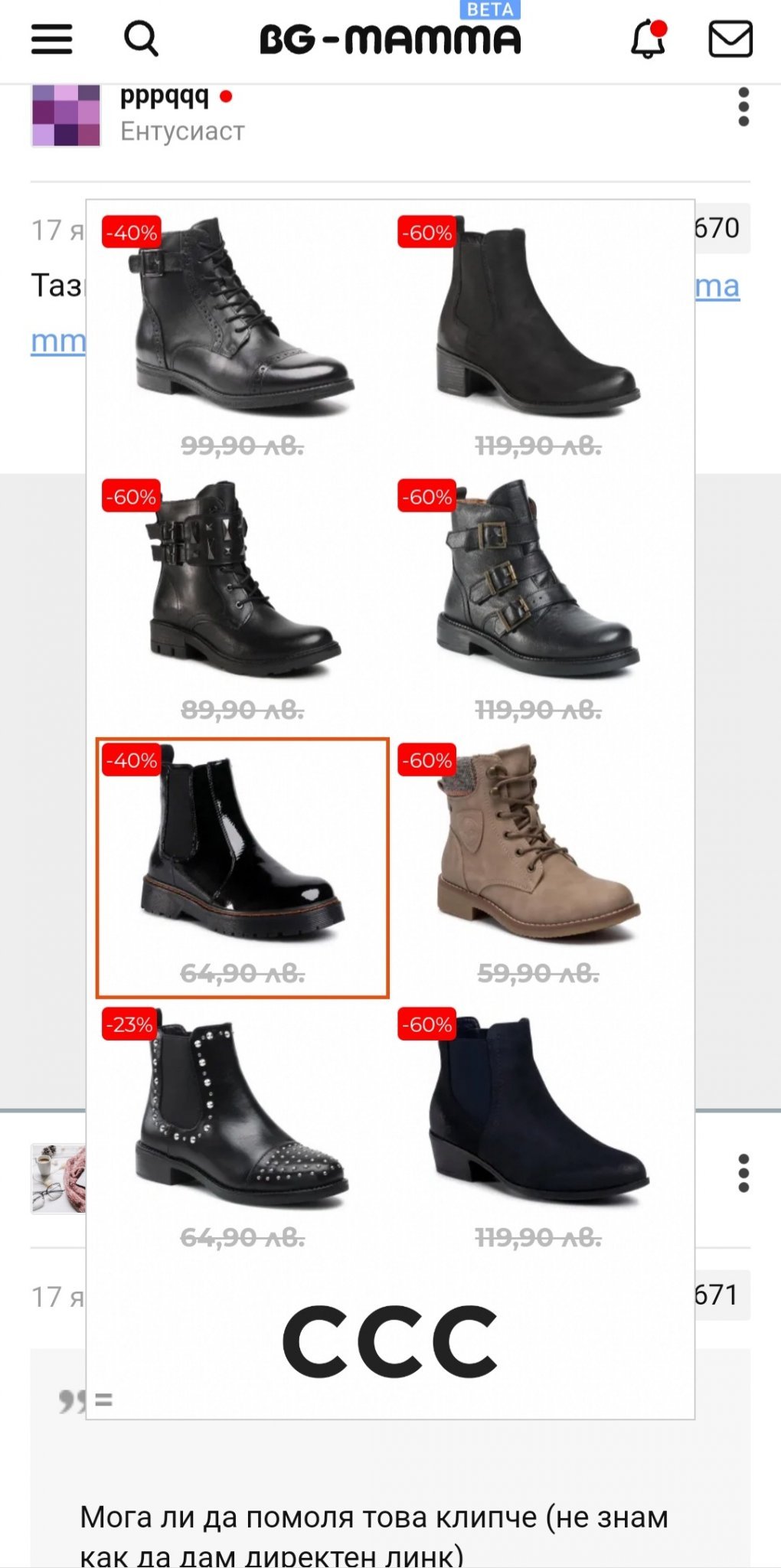Open the post number 671 link

point(718,1295)
